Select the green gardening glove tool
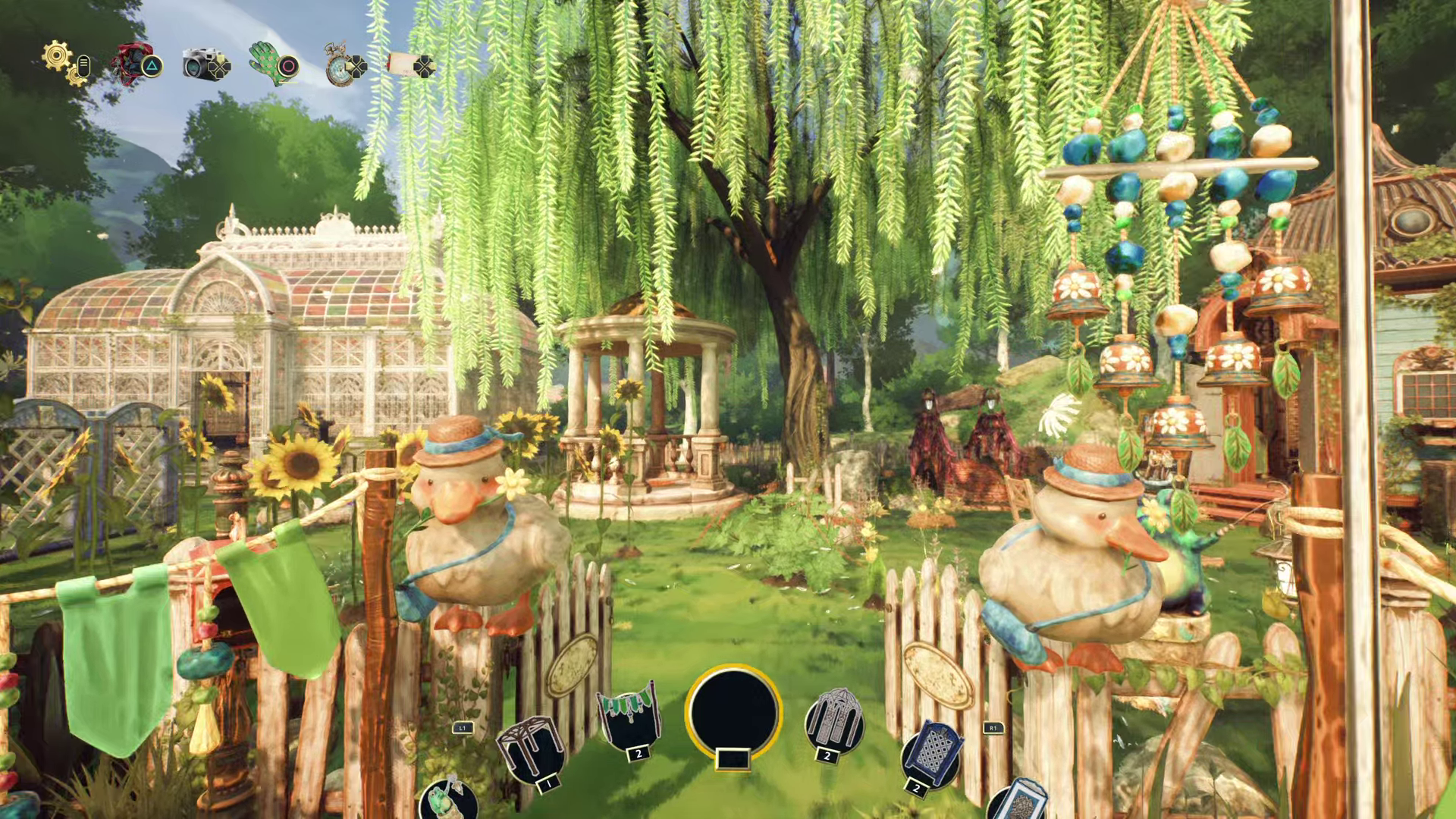1456x819 pixels. pyautogui.click(x=268, y=63)
